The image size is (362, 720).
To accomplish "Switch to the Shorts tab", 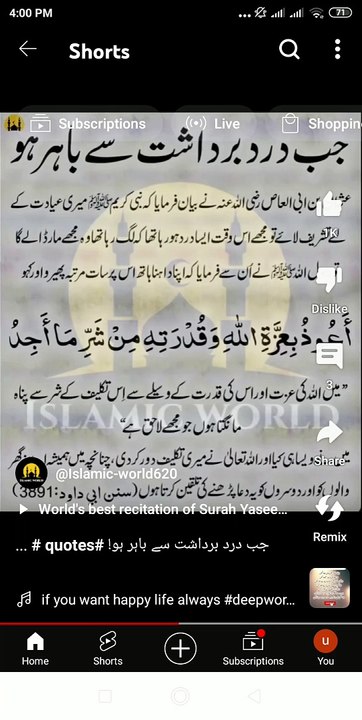I will (x=108, y=649).
